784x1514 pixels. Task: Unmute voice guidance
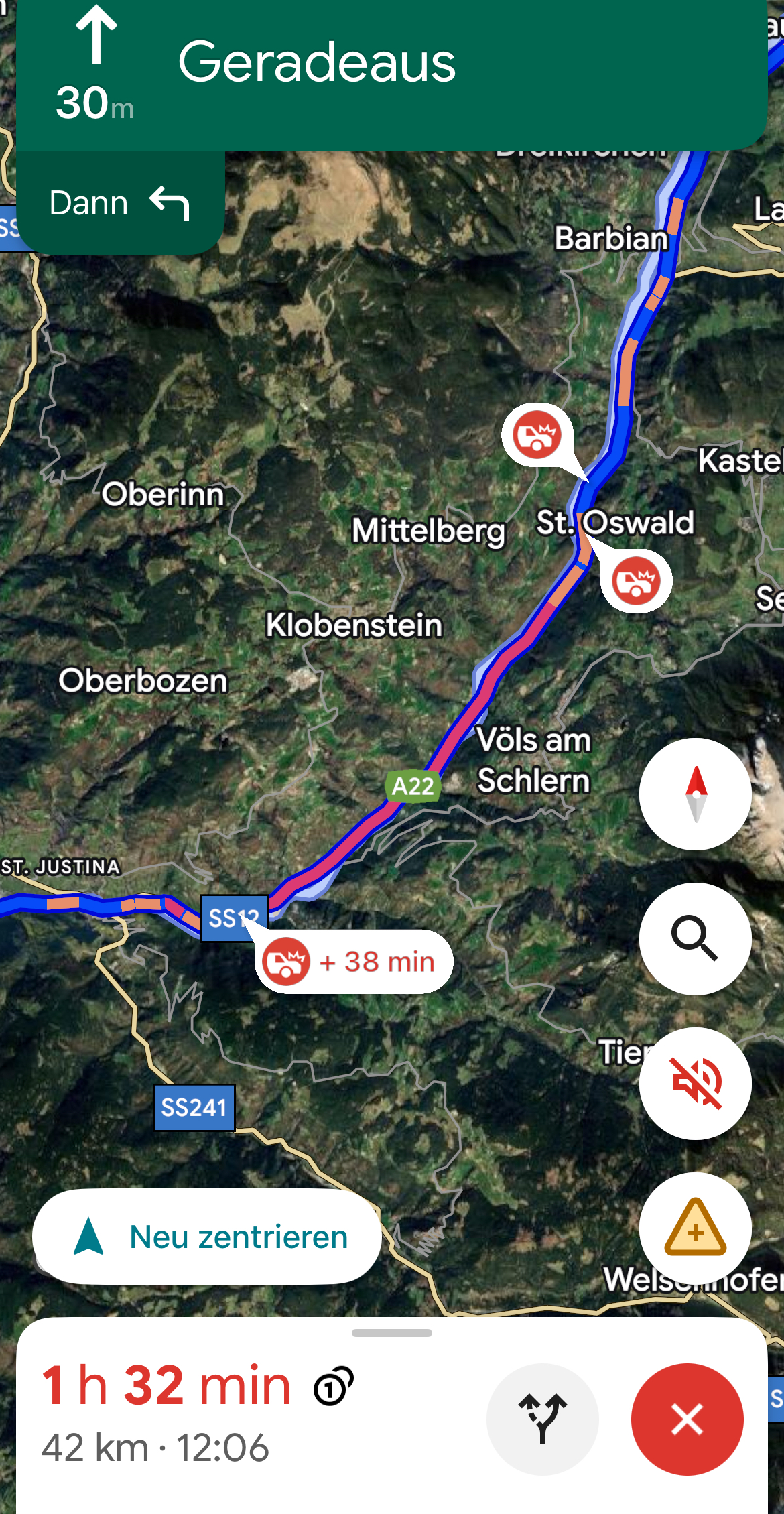click(x=696, y=1084)
